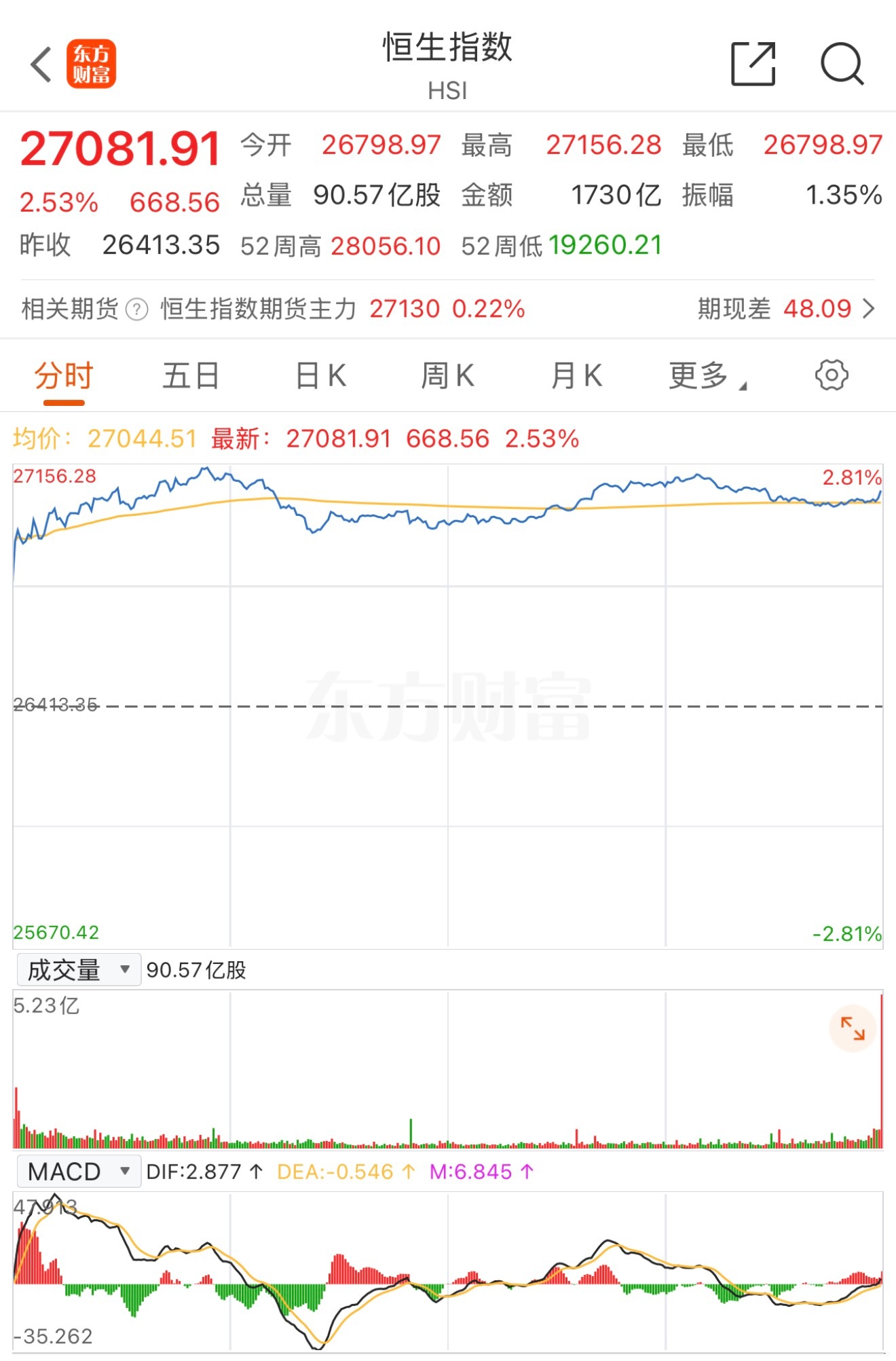This screenshot has height=1361, width=896.
Task: Open 恒生指数期货主力 futures details
Action: click(x=258, y=309)
